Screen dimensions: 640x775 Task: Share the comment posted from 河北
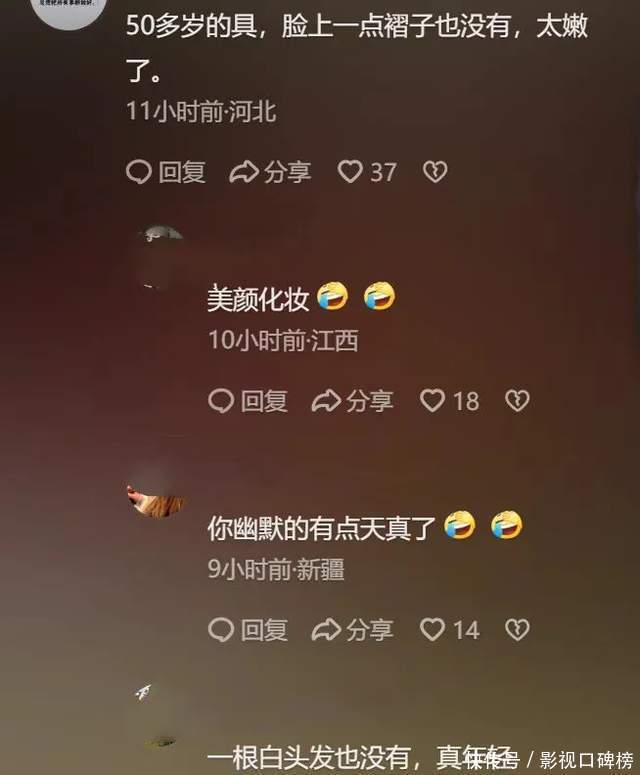[270, 172]
